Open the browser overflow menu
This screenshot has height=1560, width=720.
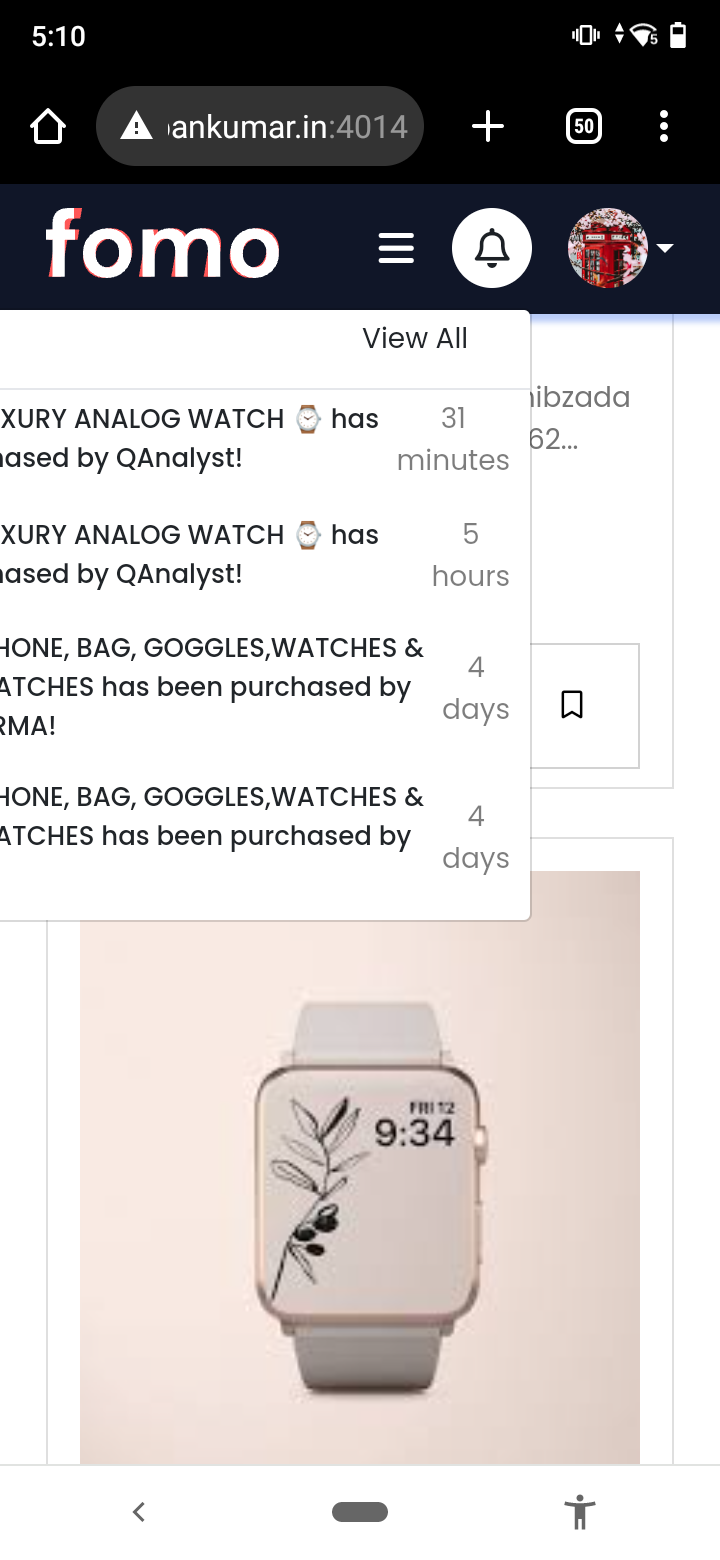pos(664,127)
